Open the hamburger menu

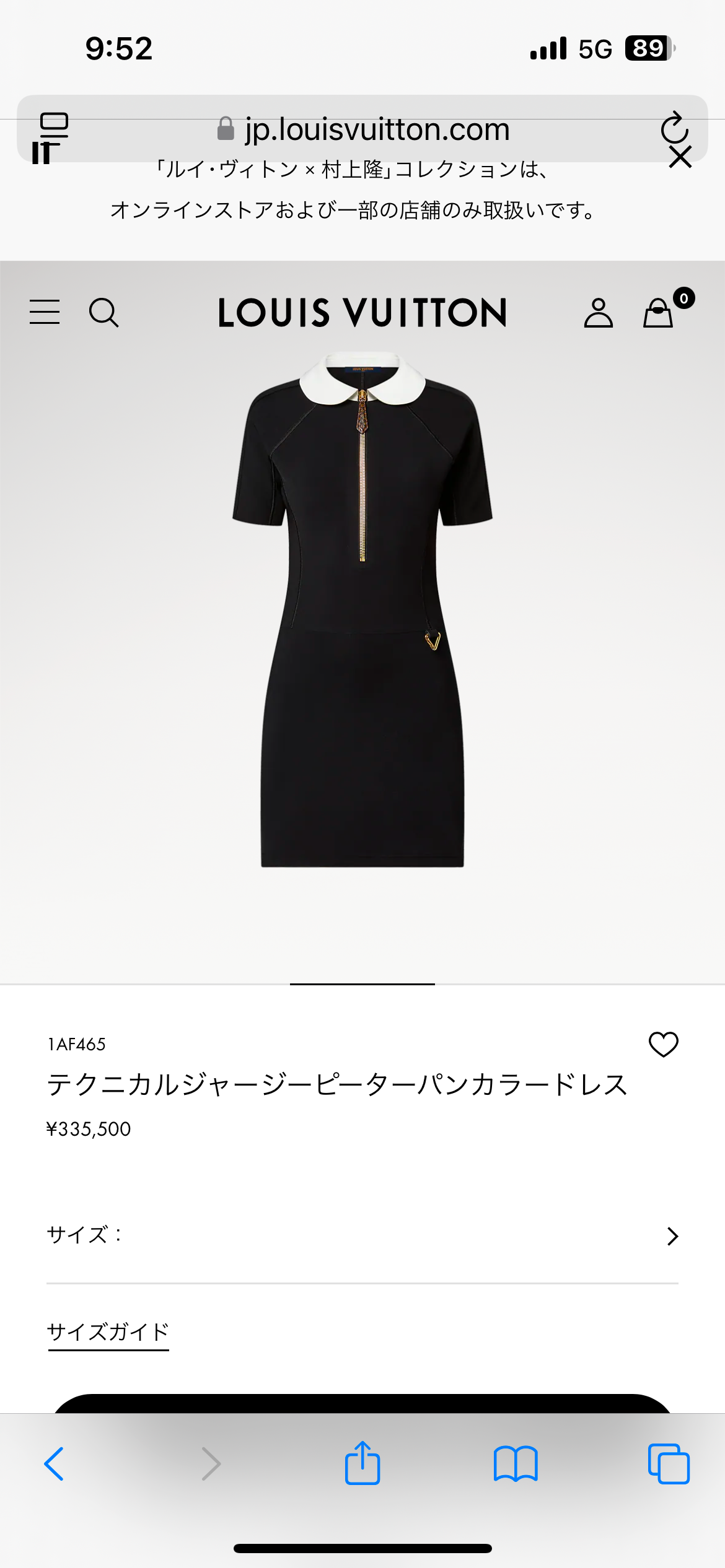pyautogui.click(x=45, y=312)
